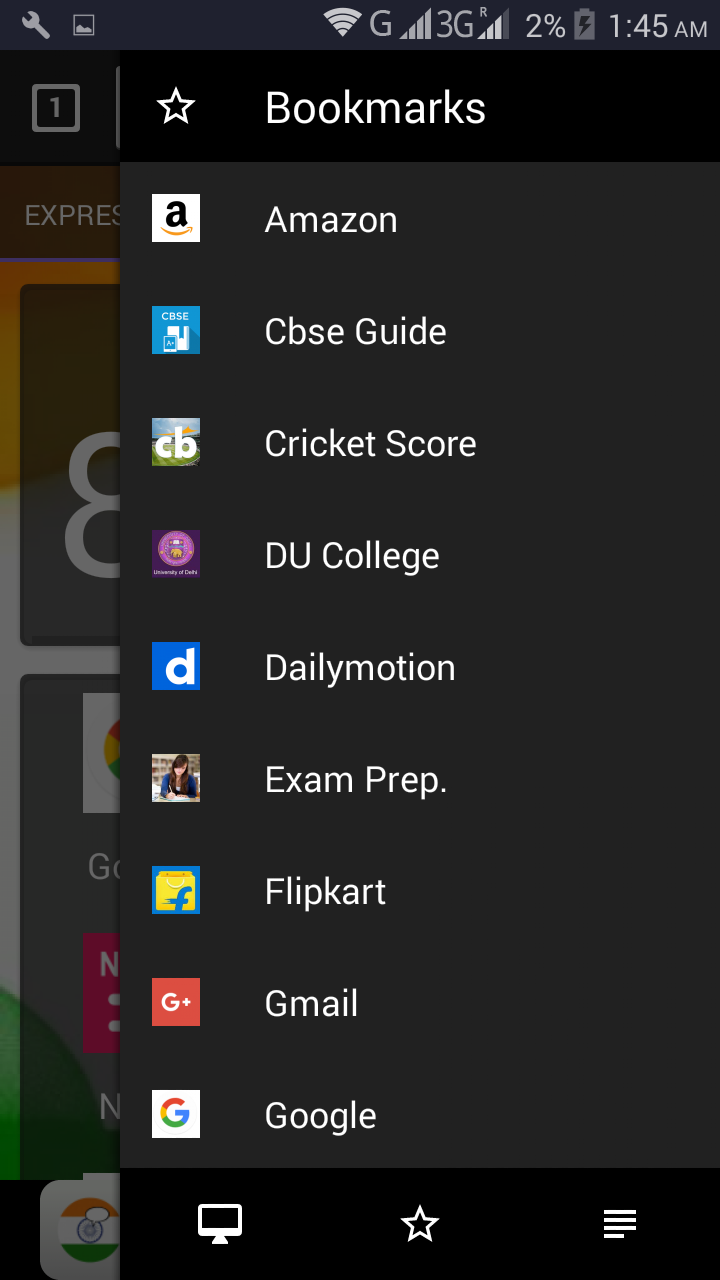
Task: Open the Exam Prep. bookmark
Action: click(356, 778)
